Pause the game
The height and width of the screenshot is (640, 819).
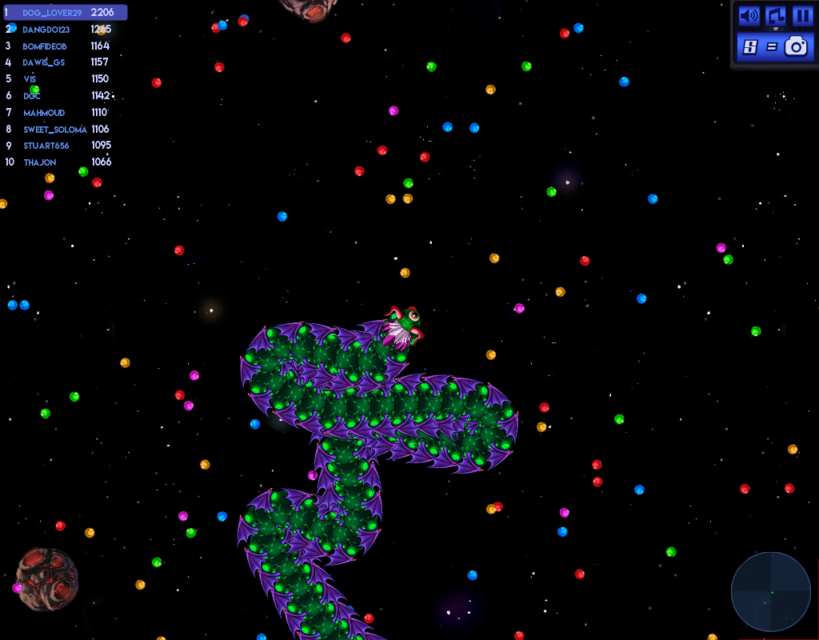pos(802,16)
